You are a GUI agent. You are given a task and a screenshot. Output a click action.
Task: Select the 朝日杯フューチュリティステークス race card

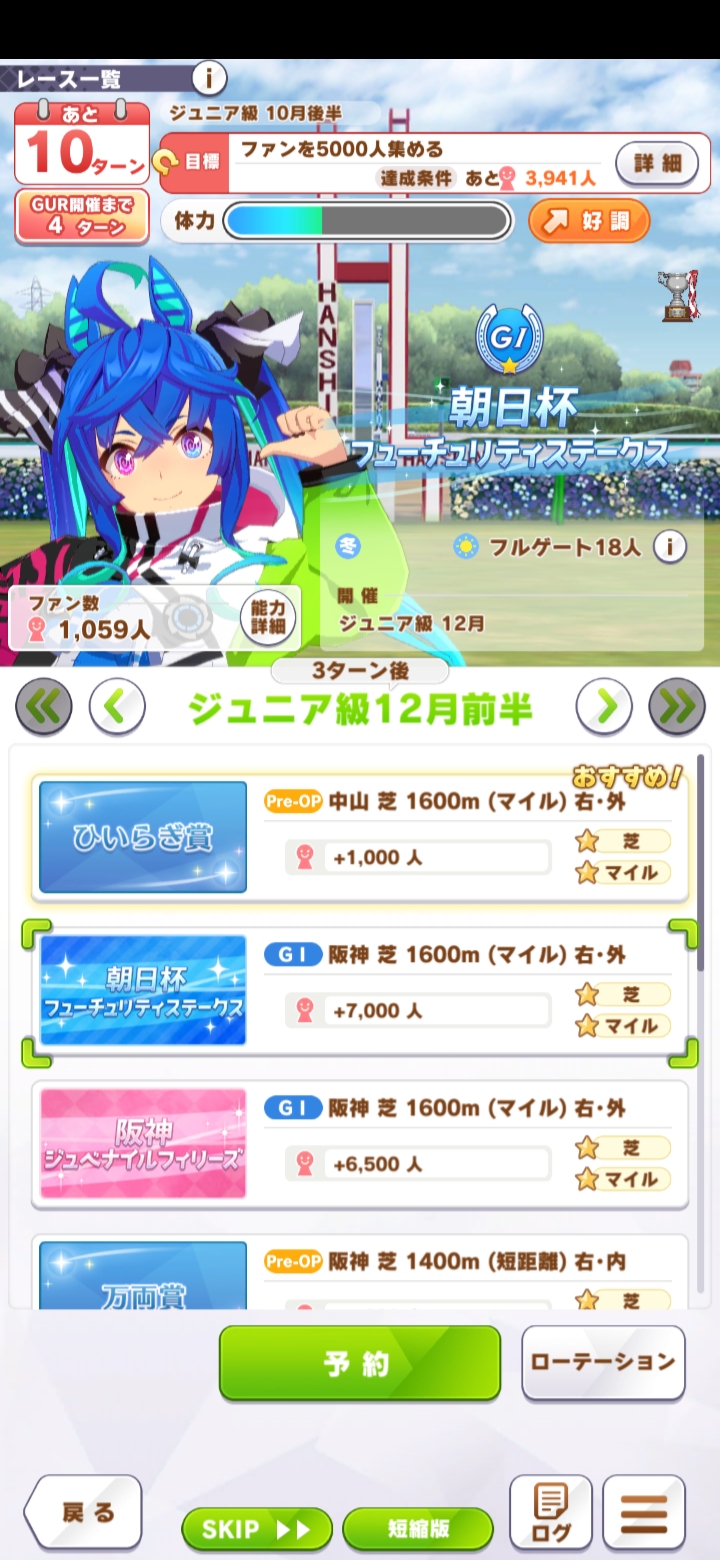point(360,991)
